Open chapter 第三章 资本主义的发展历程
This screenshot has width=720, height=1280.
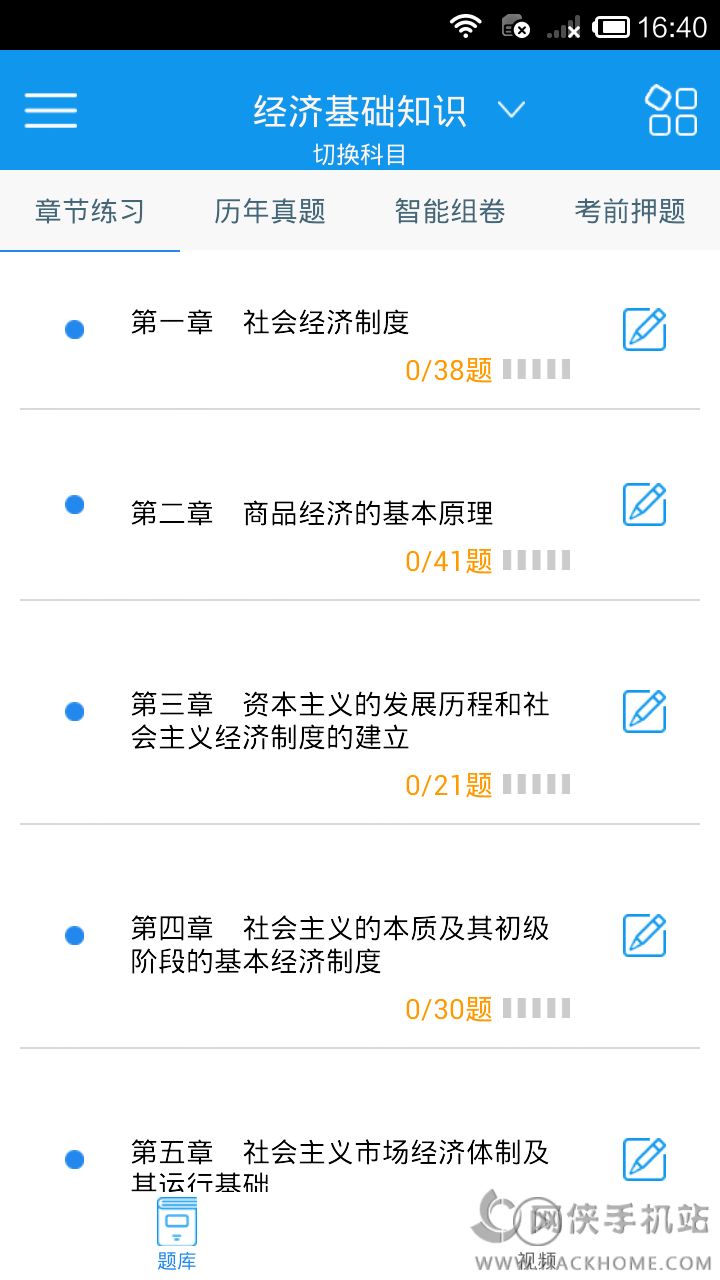coord(340,721)
